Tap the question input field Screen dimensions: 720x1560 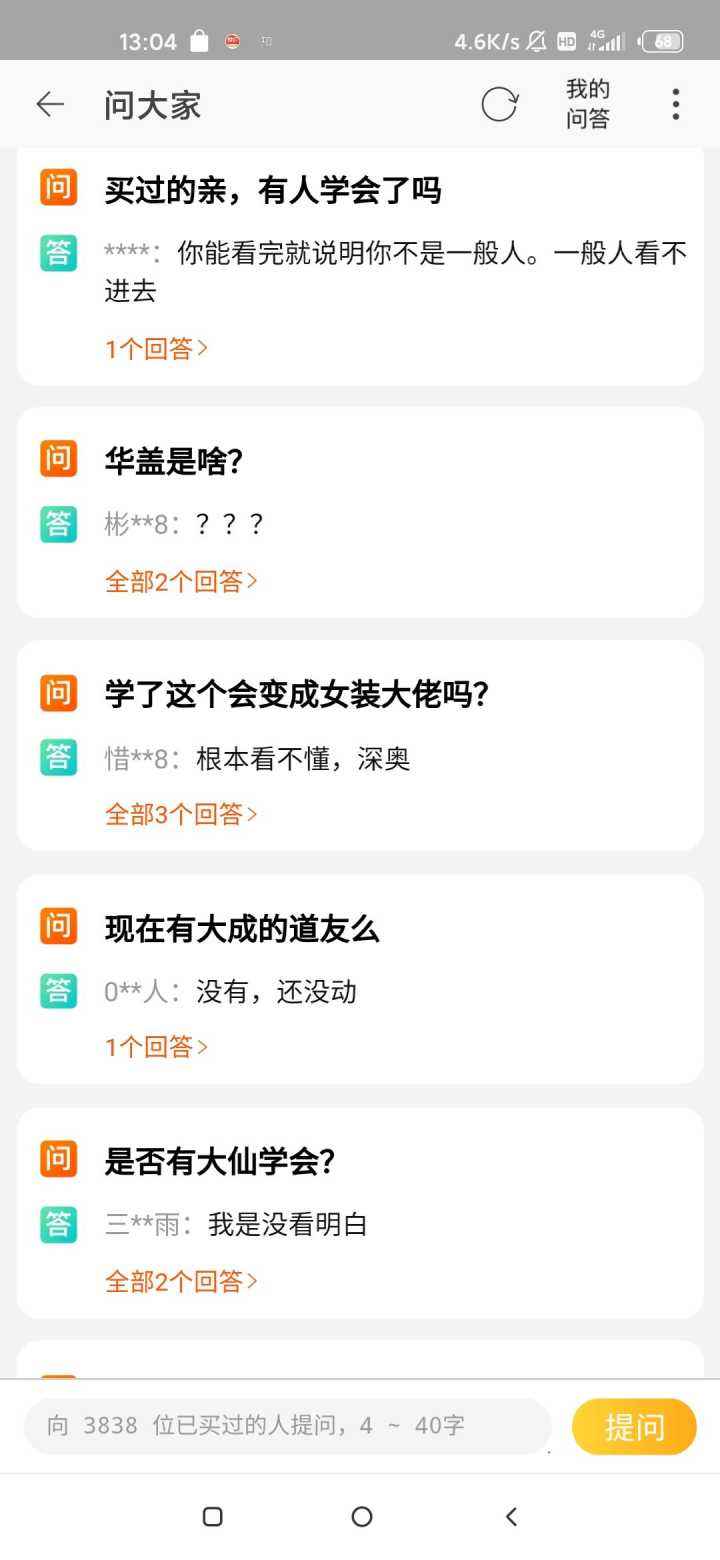pyautogui.click(x=288, y=1426)
